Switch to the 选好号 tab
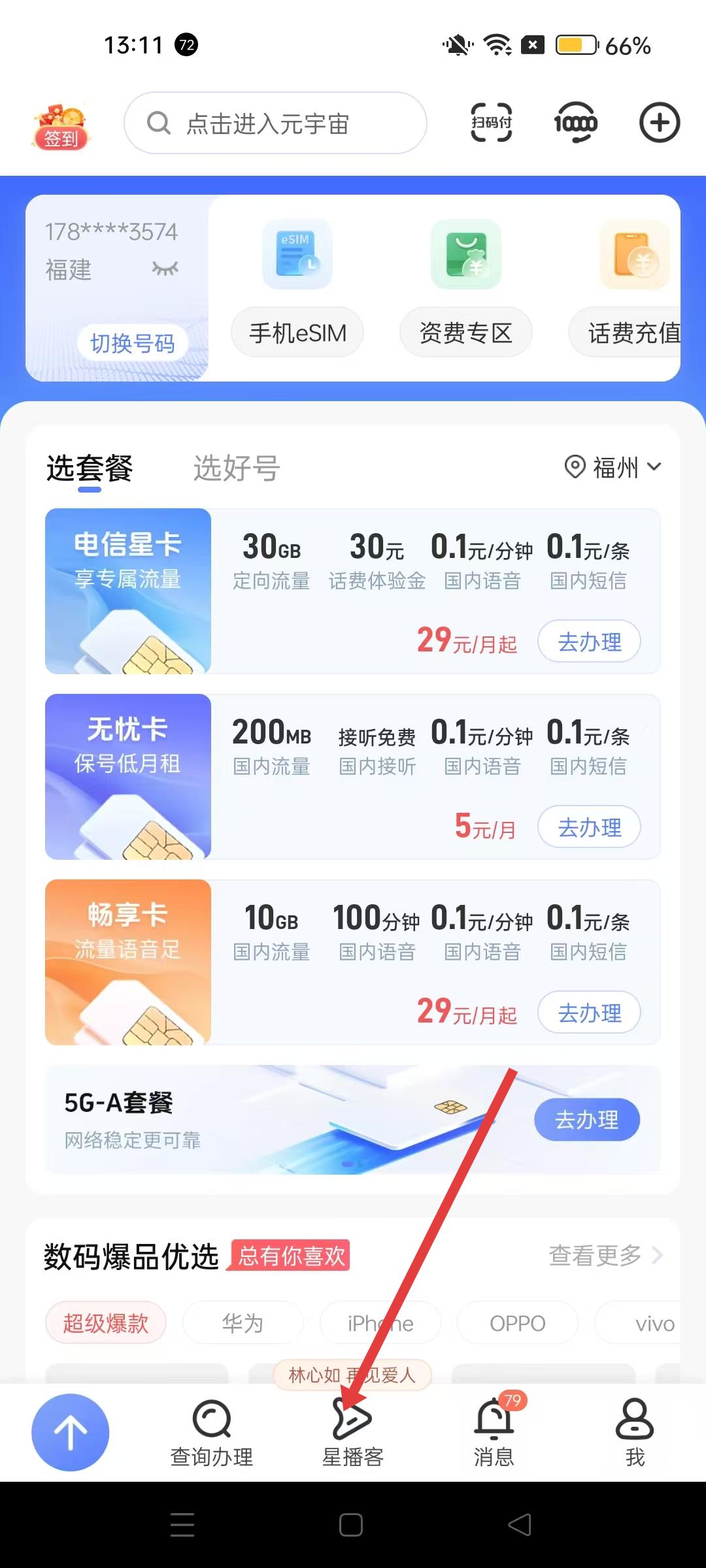The height and width of the screenshot is (1568, 706). (237, 468)
